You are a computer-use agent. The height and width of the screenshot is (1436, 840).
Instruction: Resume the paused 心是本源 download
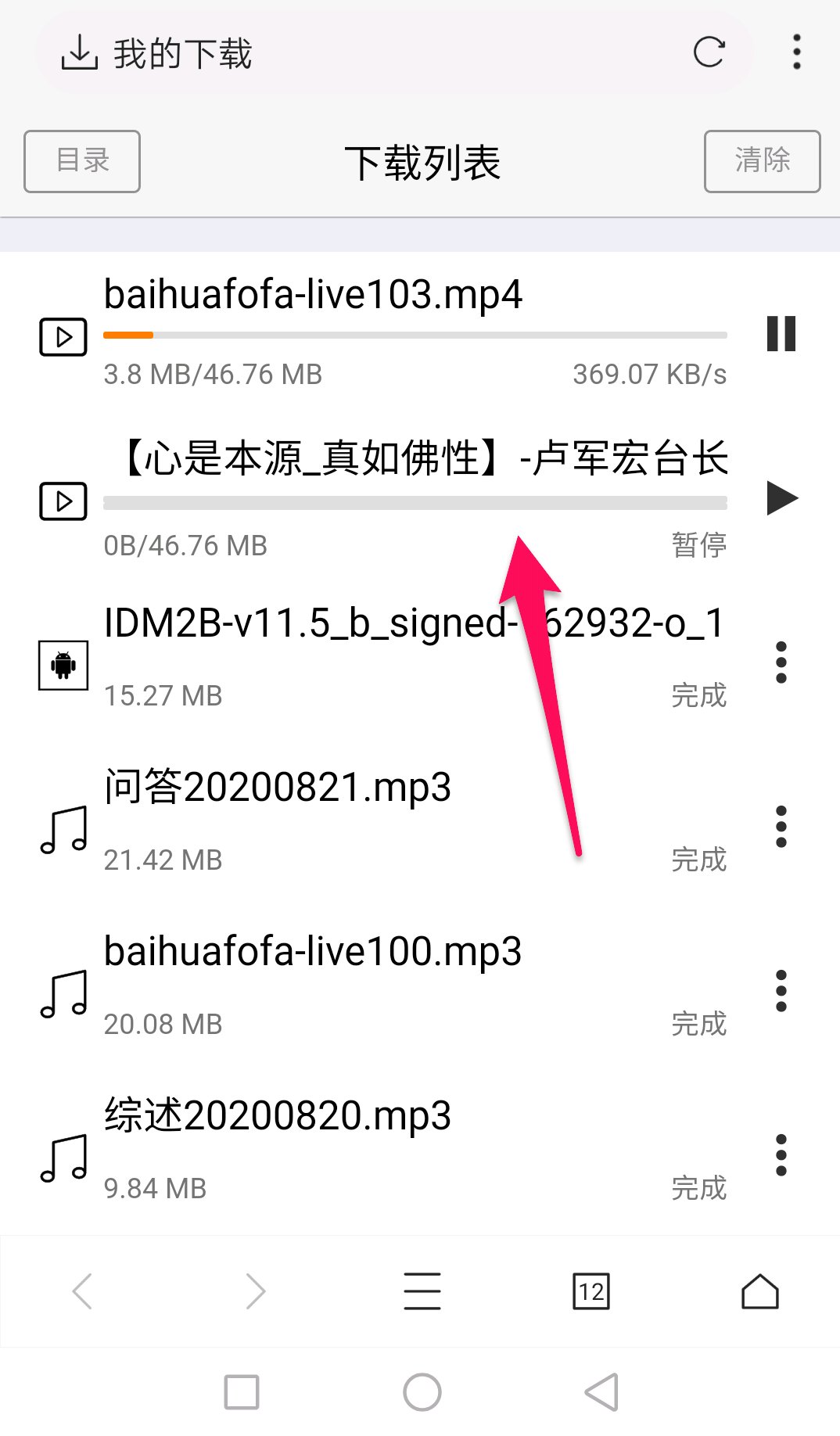tap(782, 498)
